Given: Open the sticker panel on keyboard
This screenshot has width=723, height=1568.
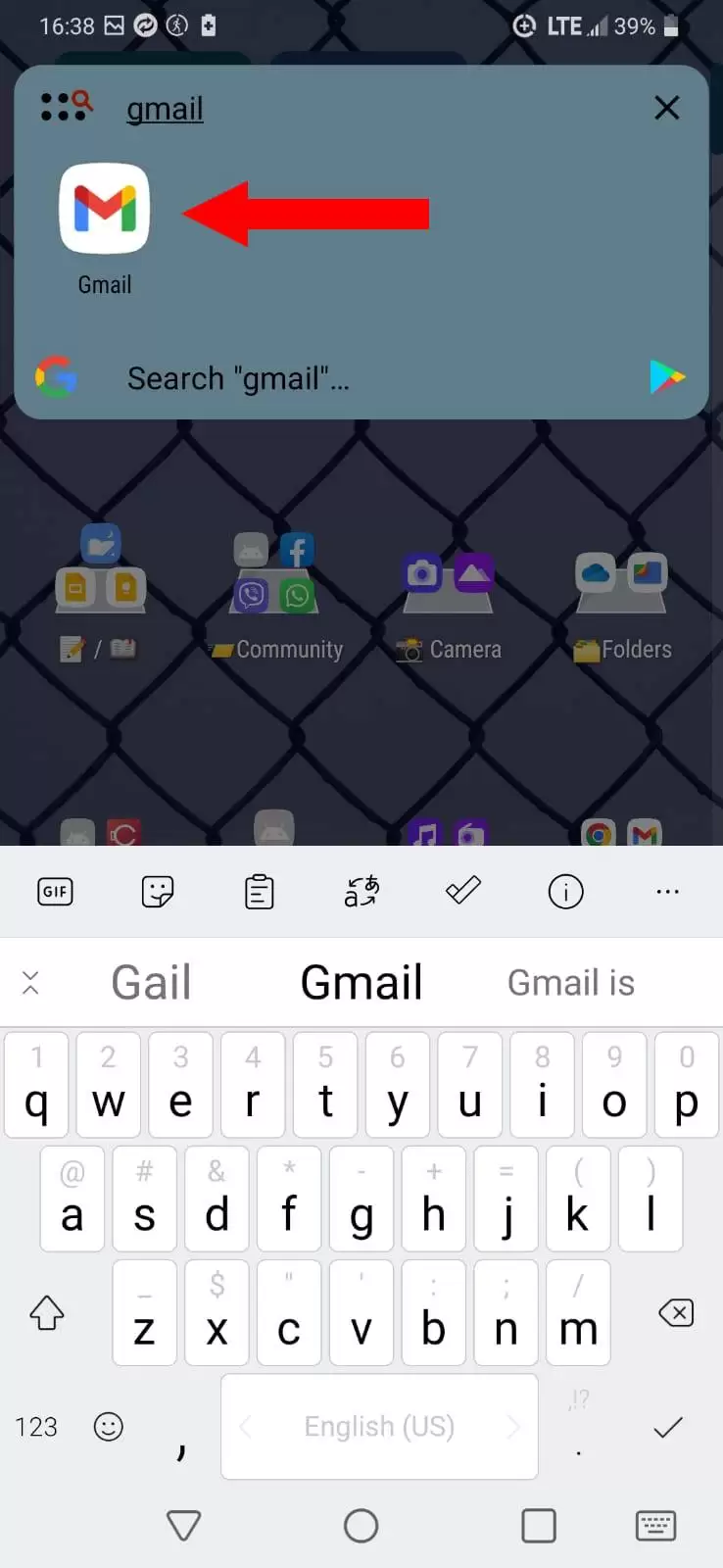Looking at the screenshot, I should (157, 892).
